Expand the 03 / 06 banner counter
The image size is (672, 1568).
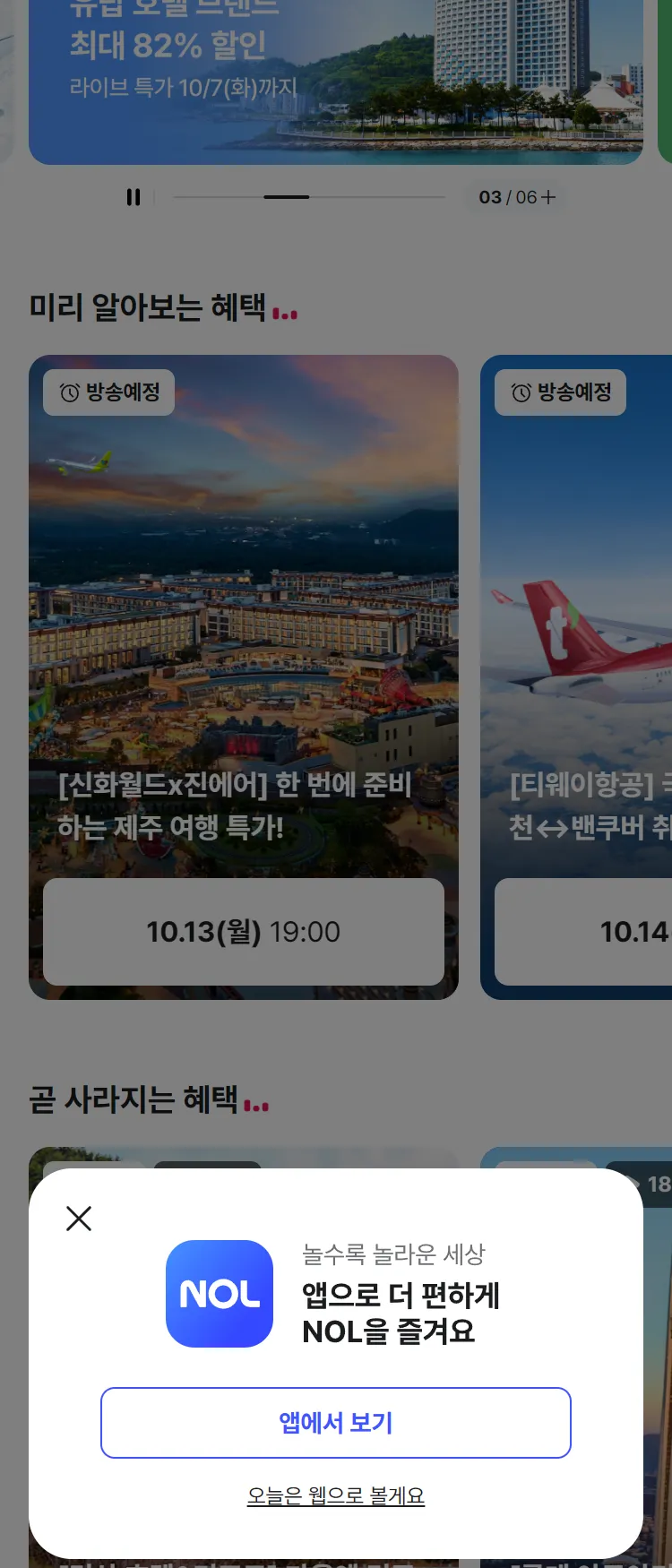coord(517,197)
